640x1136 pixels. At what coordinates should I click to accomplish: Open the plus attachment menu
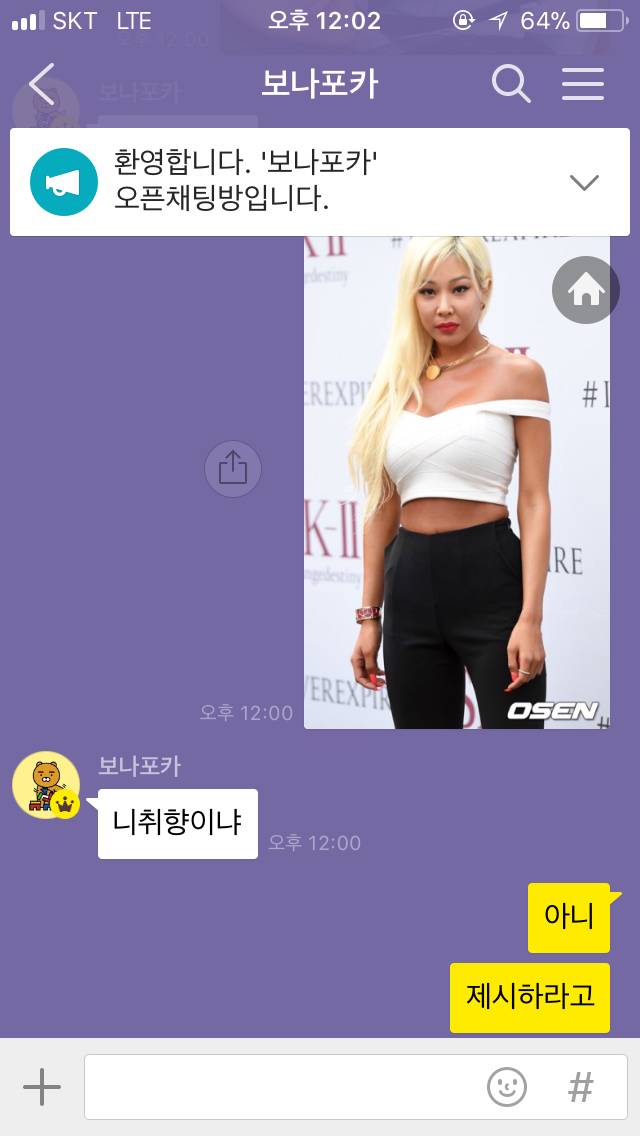pos(42,1086)
